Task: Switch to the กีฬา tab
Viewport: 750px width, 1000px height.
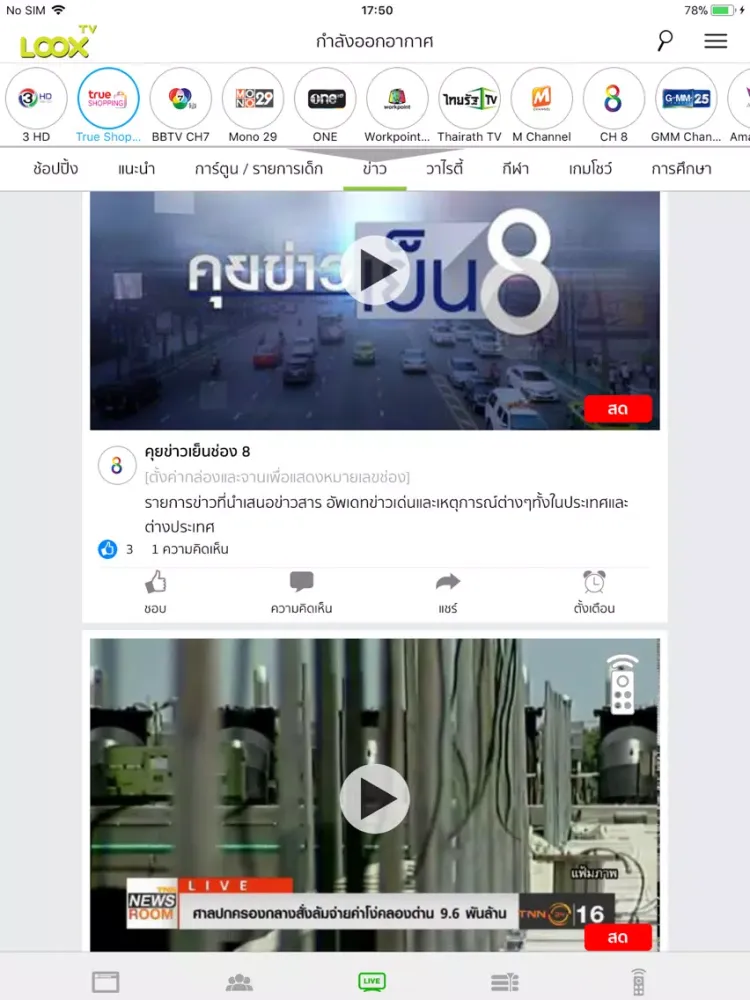Action: [x=515, y=169]
